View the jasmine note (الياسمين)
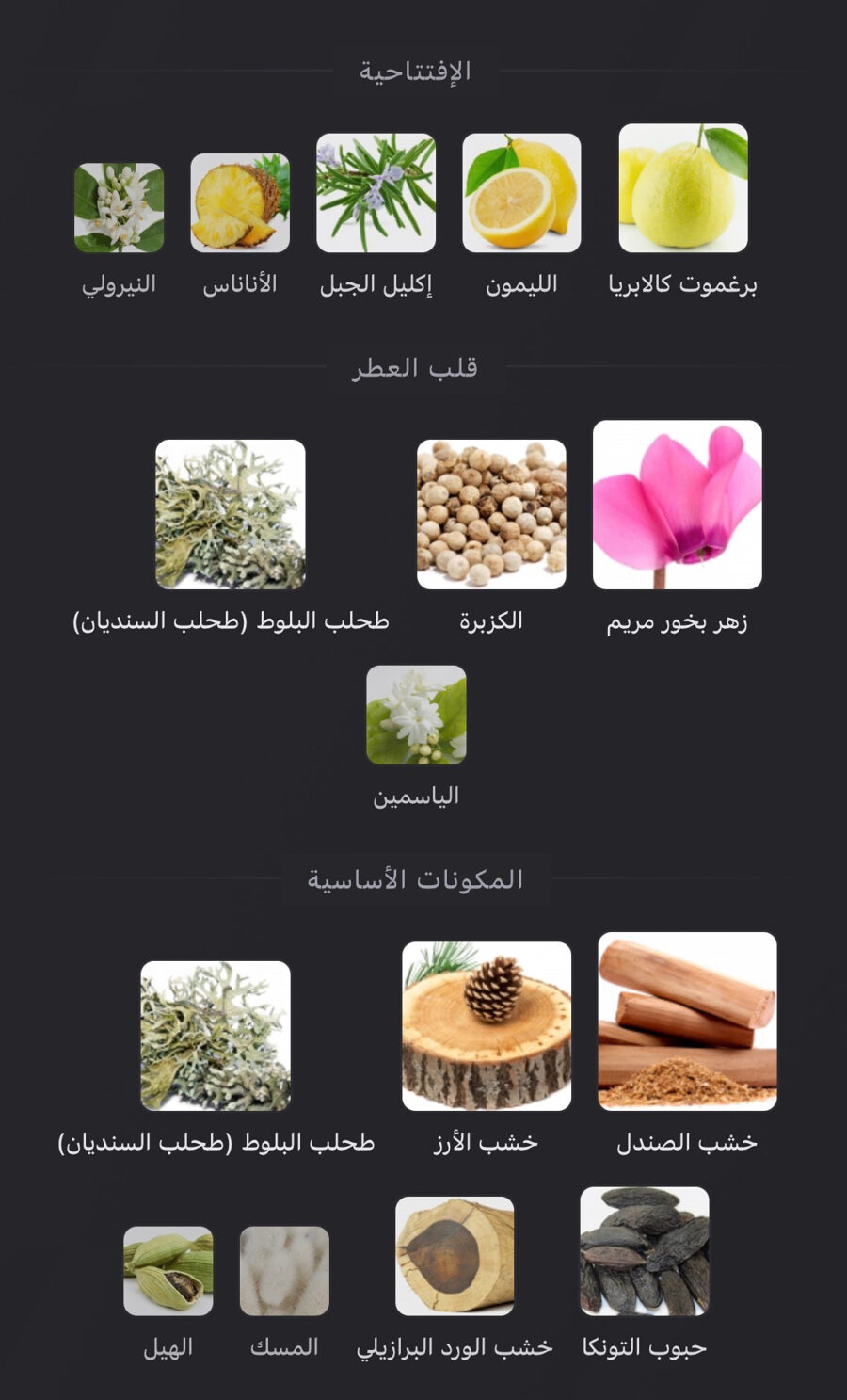847x1400 pixels. (416, 715)
